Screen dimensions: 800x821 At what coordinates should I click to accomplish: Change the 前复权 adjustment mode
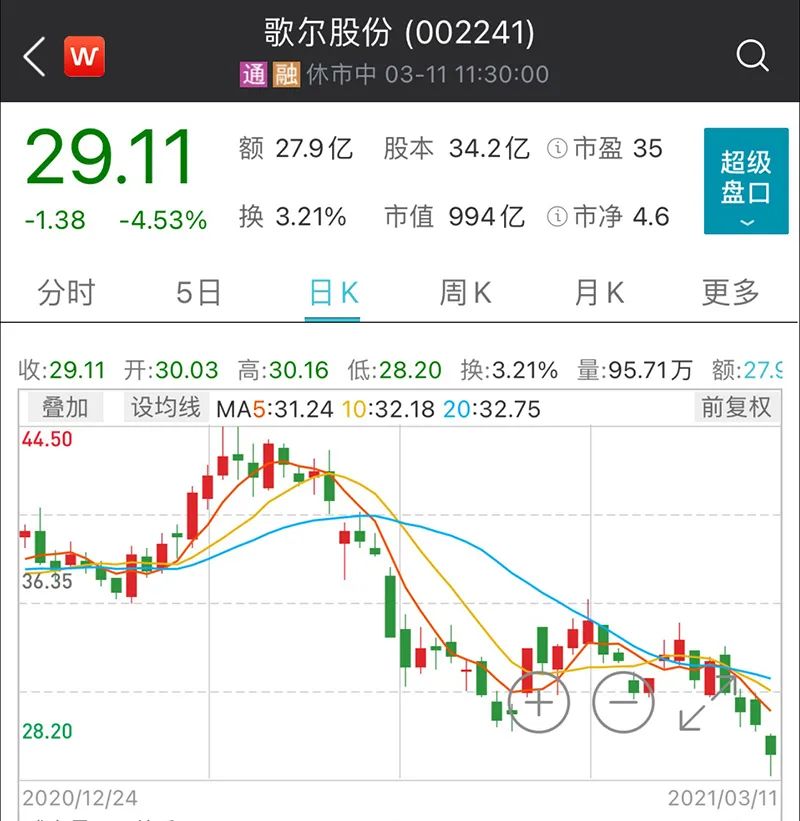(x=736, y=408)
